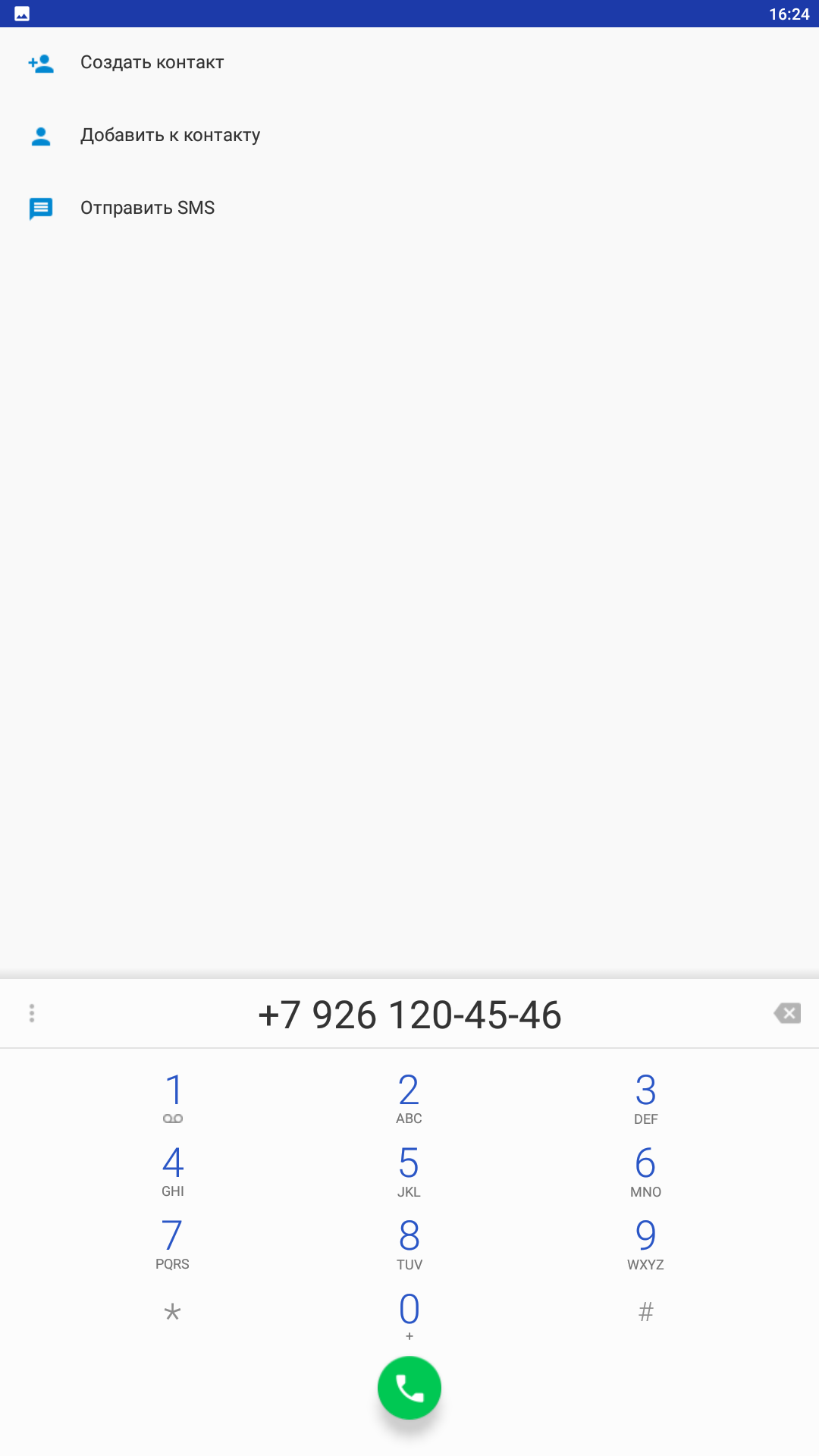Tap the phone number field

tap(409, 1015)
